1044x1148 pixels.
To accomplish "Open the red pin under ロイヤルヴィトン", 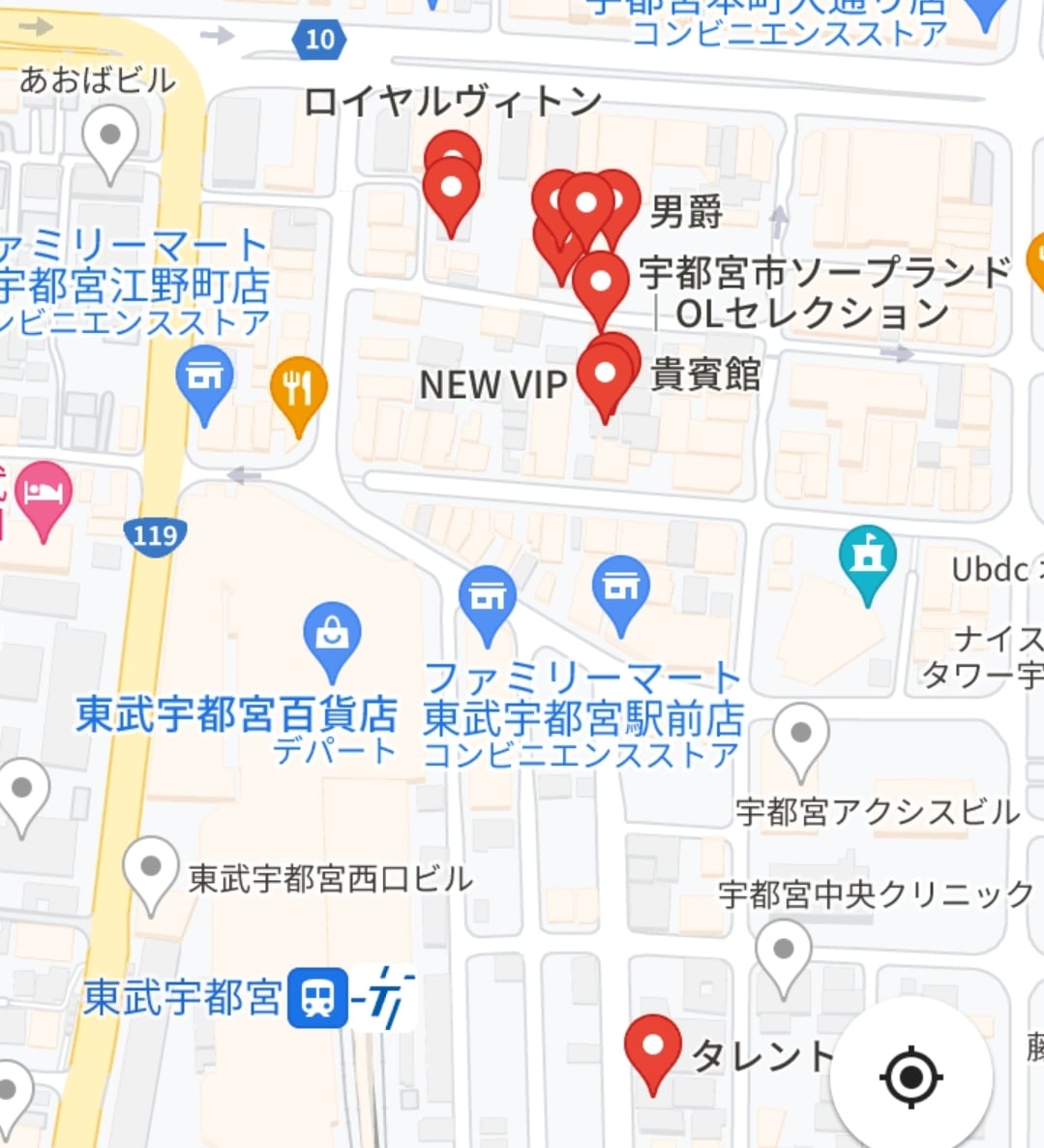I will point(452,190).
